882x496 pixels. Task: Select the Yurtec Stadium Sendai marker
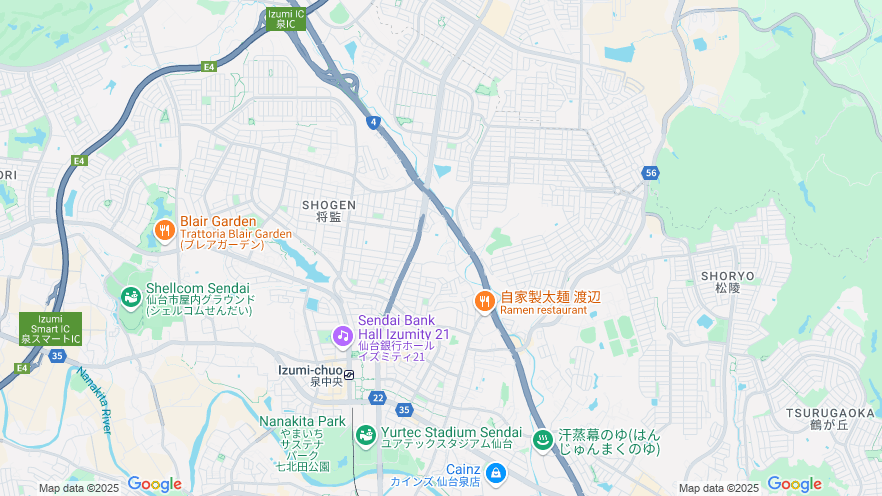tap(365, 436)
